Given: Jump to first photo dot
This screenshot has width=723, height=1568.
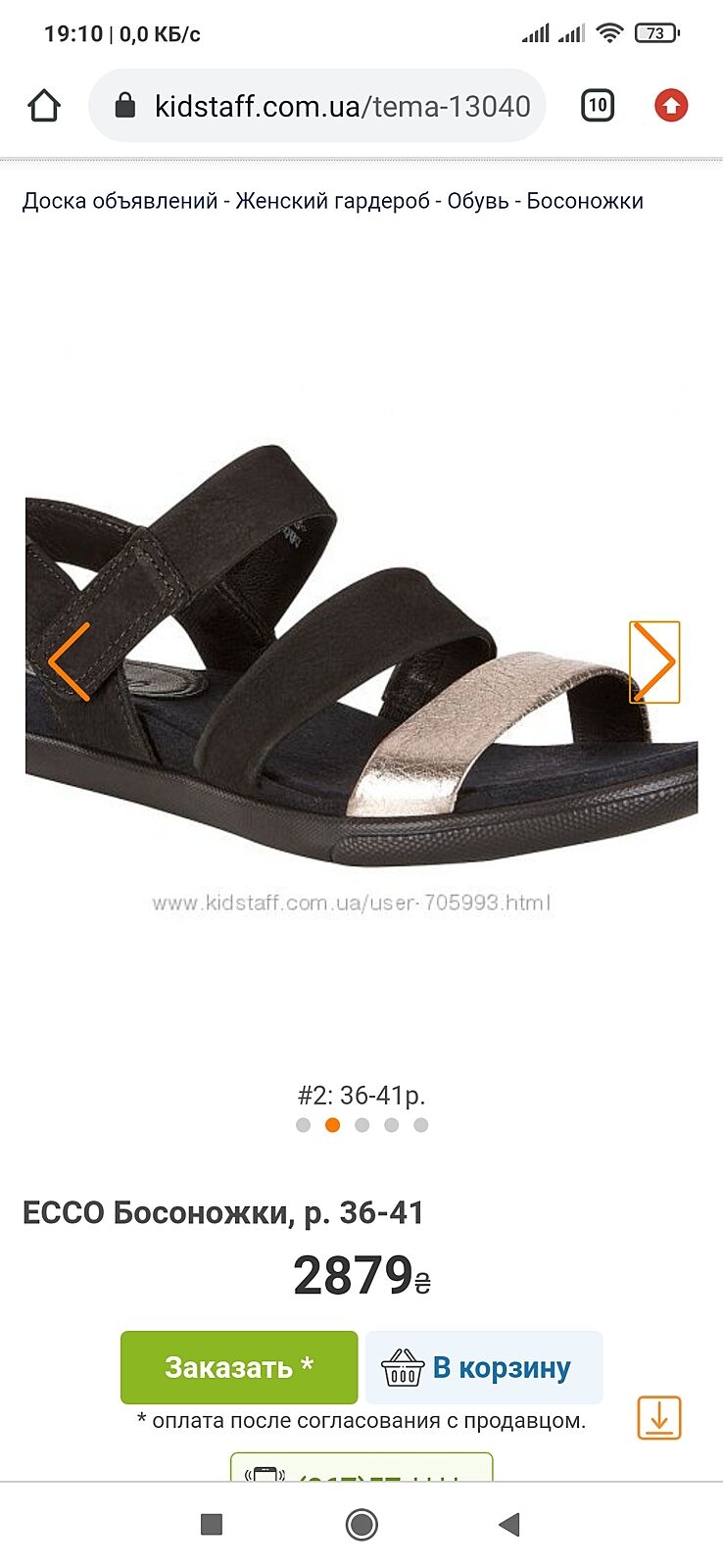Looking at the screenshot, I should (304, 1125).
